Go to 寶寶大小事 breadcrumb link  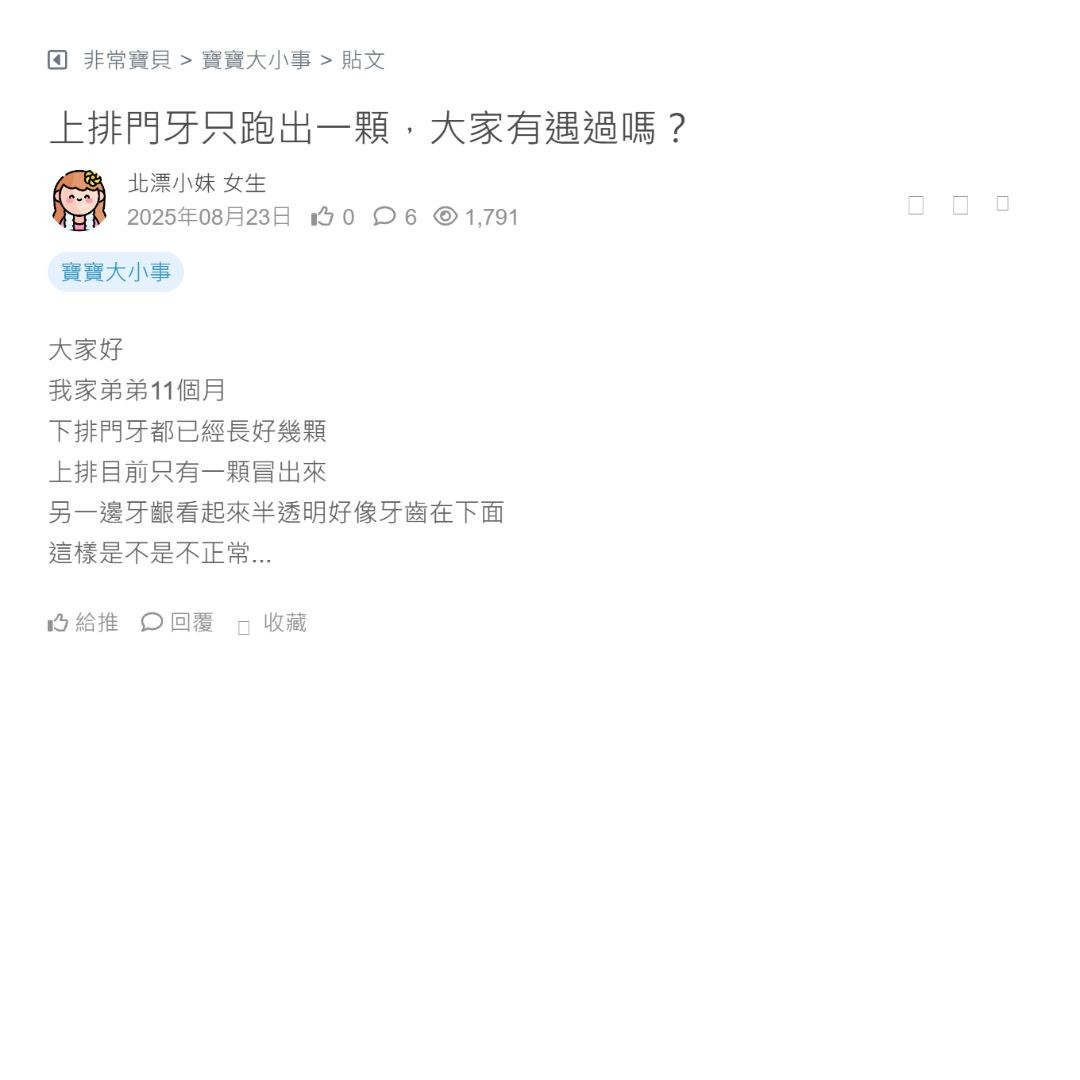coord(256,60)
